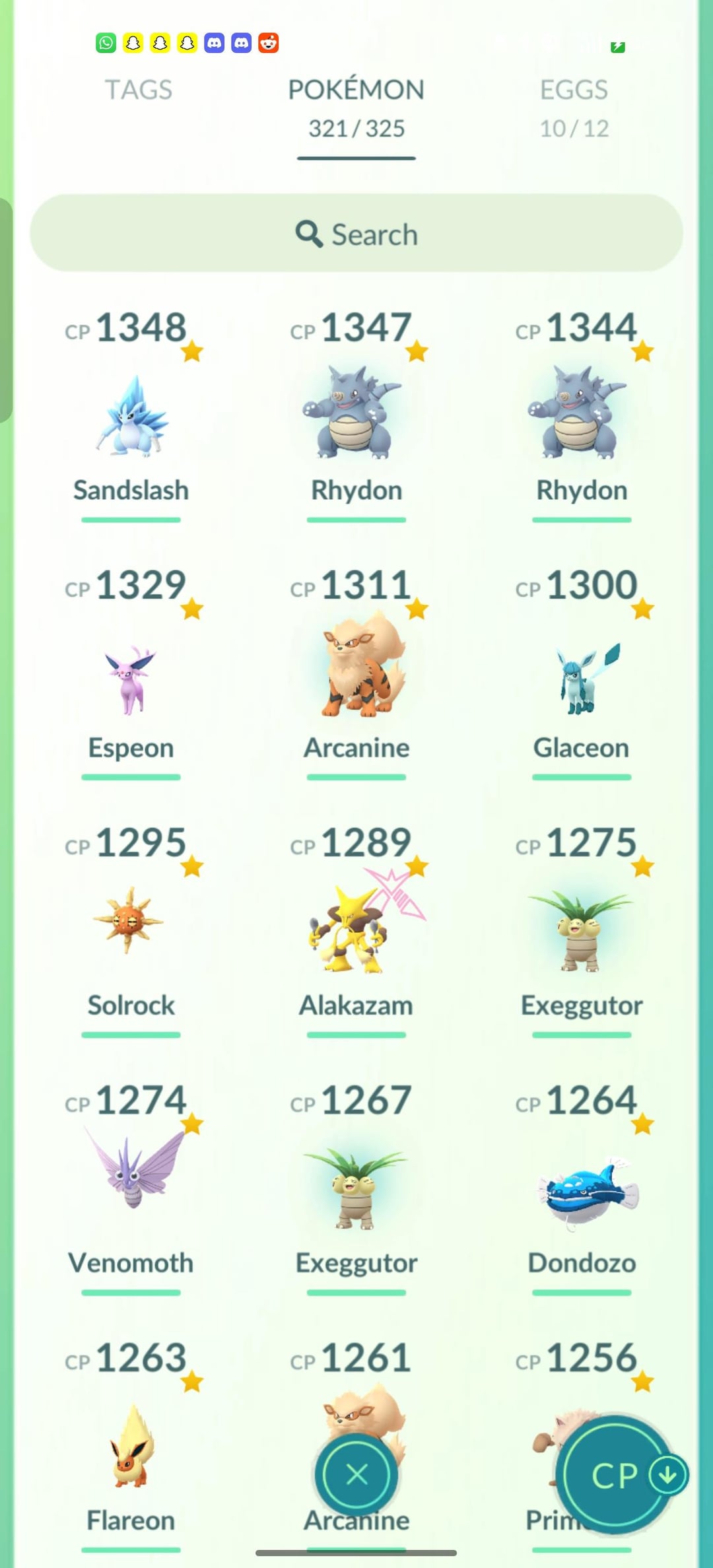Tap the Search box
The height and width of the screenshot is (1568, 713).
(356, 234)
